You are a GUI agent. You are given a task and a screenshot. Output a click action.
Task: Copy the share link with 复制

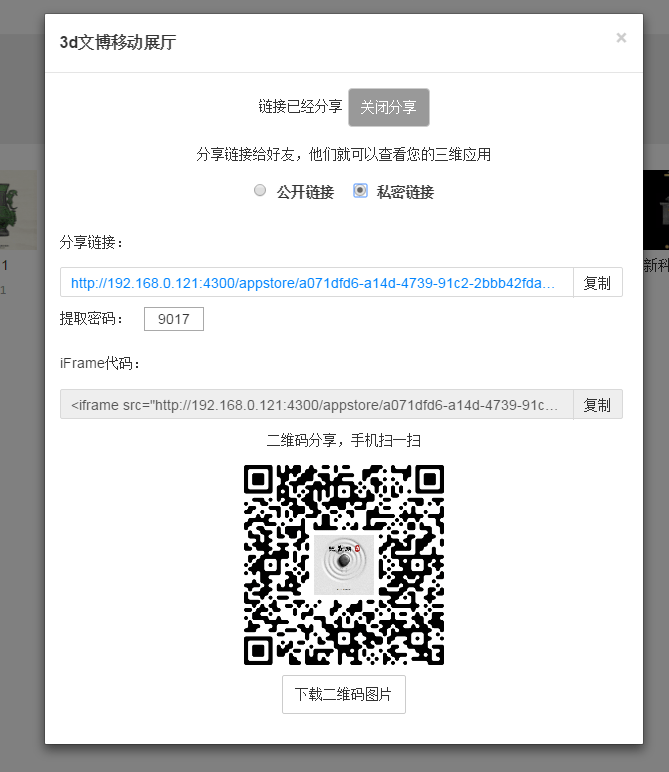[x=597, y=283]
